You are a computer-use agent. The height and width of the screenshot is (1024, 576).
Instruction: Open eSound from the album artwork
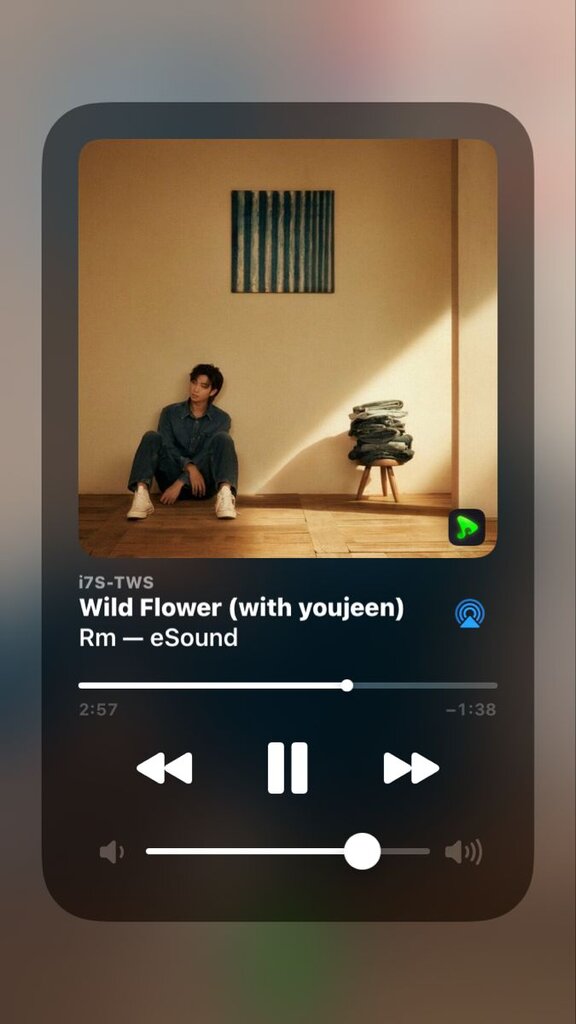point(466,527)
